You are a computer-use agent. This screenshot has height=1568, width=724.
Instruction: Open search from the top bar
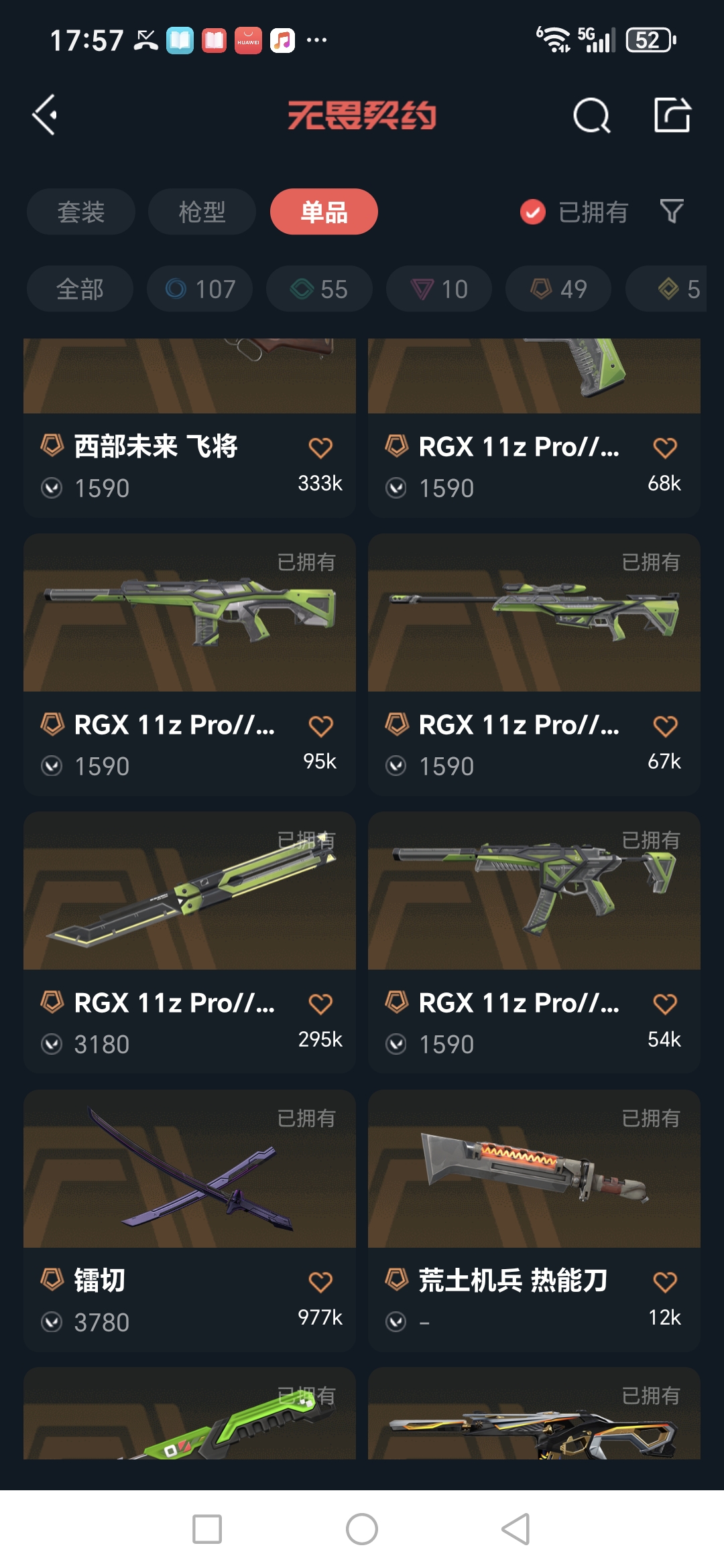(x=591, y=116)
